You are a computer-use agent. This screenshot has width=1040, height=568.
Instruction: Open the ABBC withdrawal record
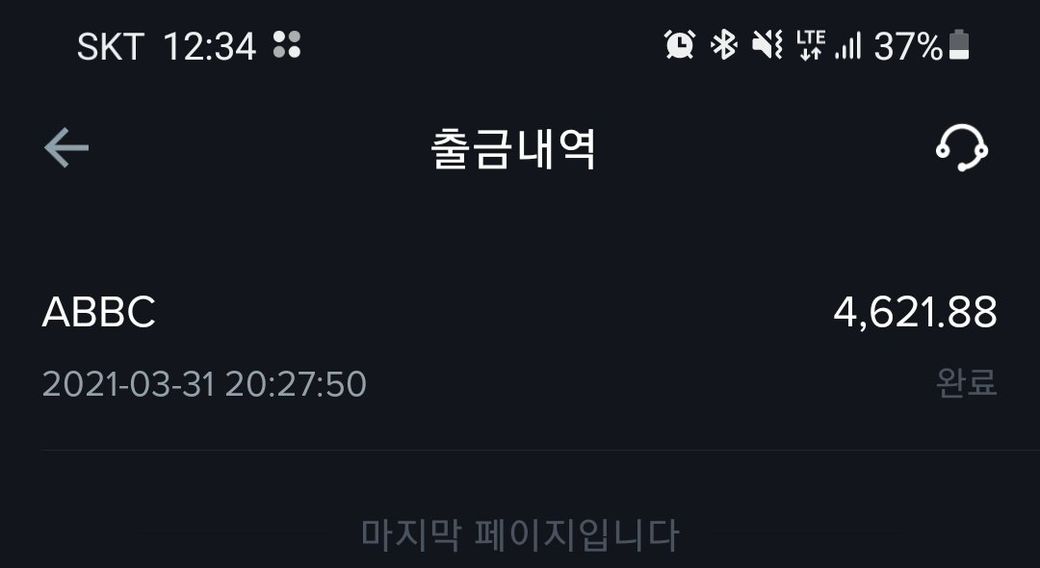519,347
